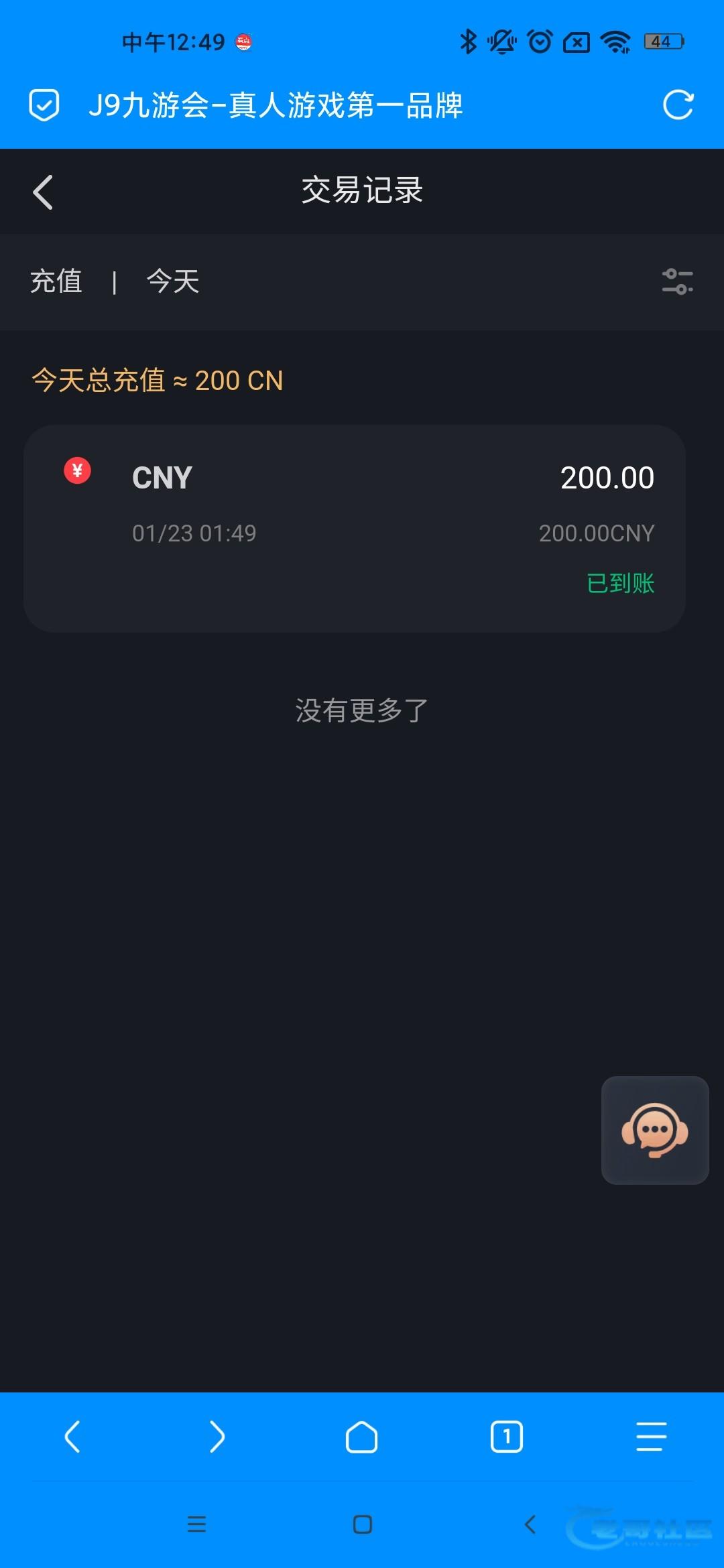724x1568 pixels.
Task: Contact customer service via headset chat button
Action: (x=655, y=1130)
